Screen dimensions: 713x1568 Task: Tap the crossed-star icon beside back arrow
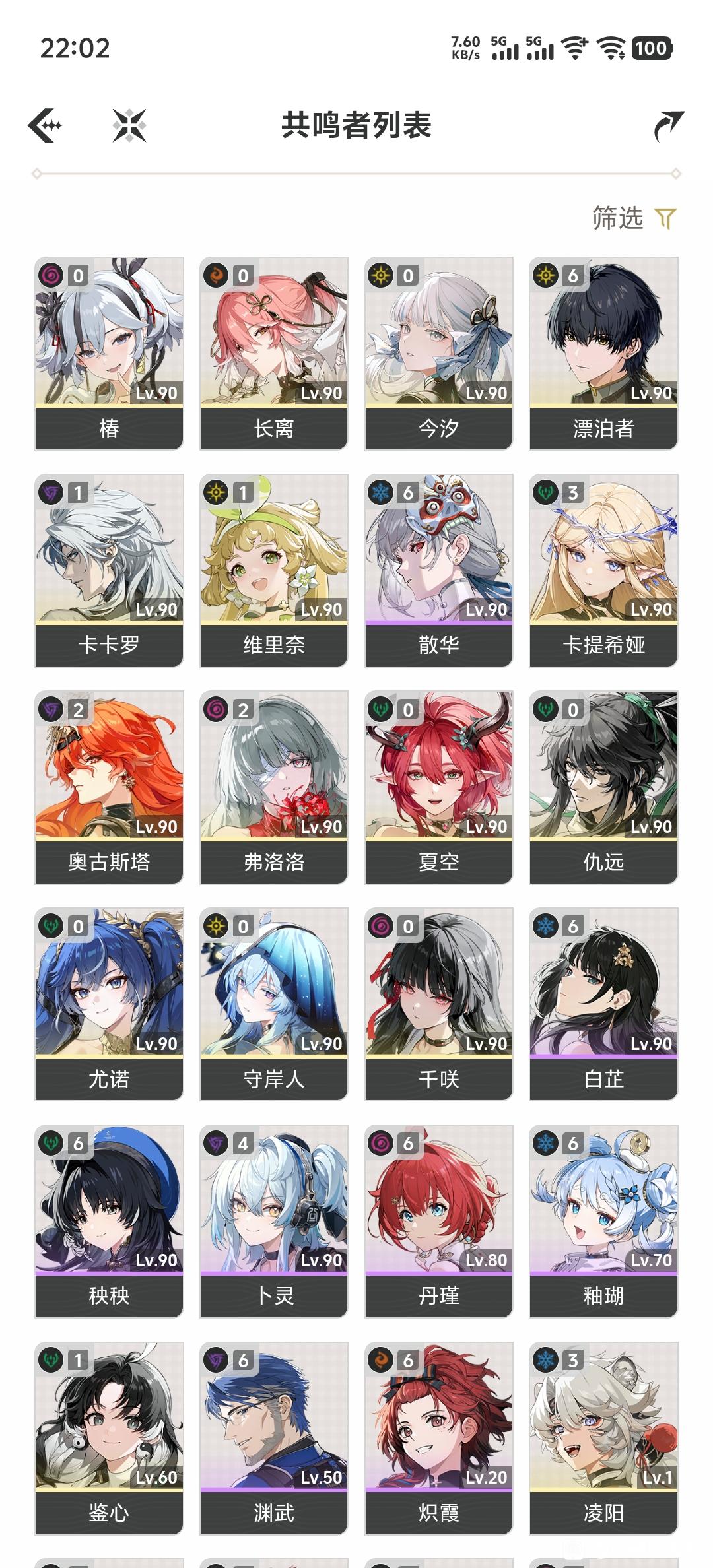coord(129,125)
